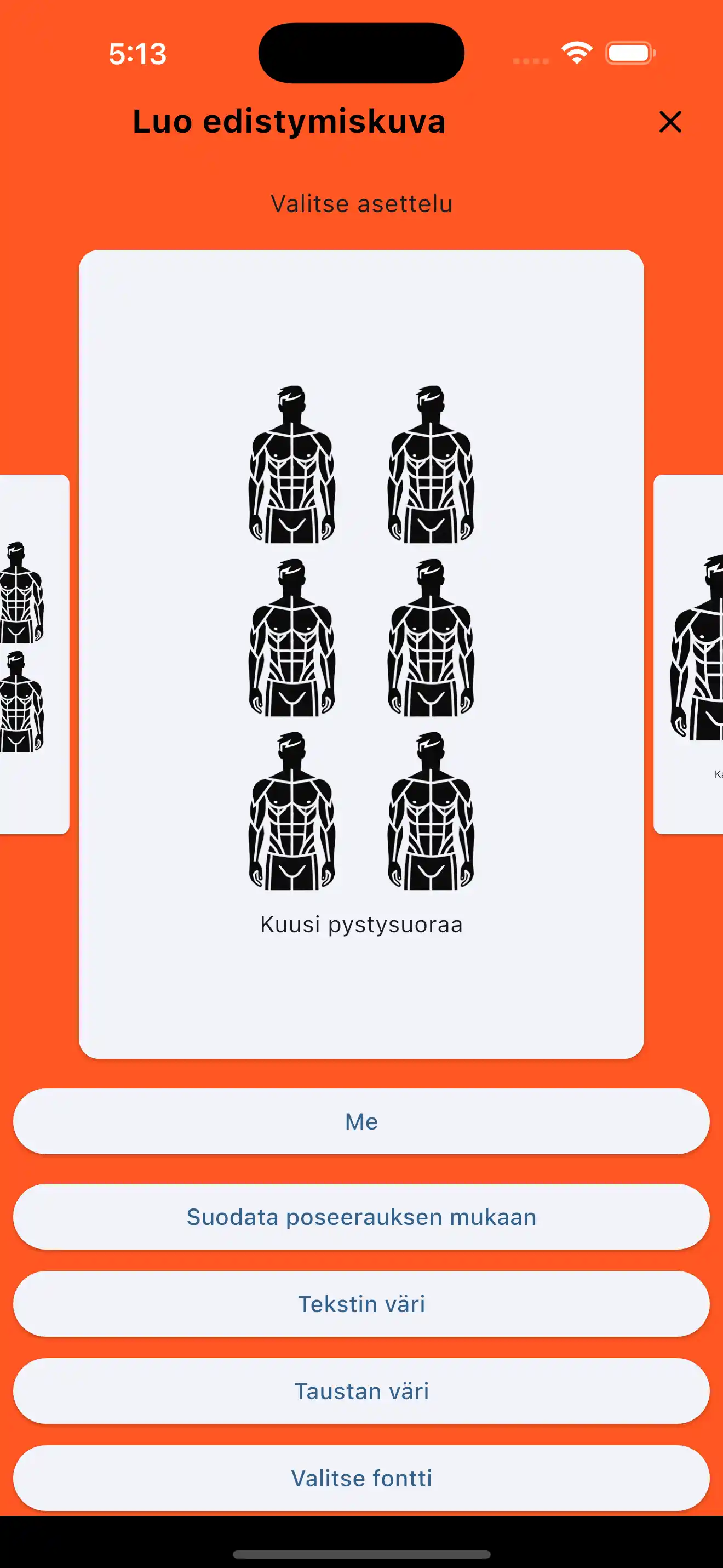Screen dimensions: 723x1568
Task: Tap Valitse fontti button
Action: (361, 1478)
